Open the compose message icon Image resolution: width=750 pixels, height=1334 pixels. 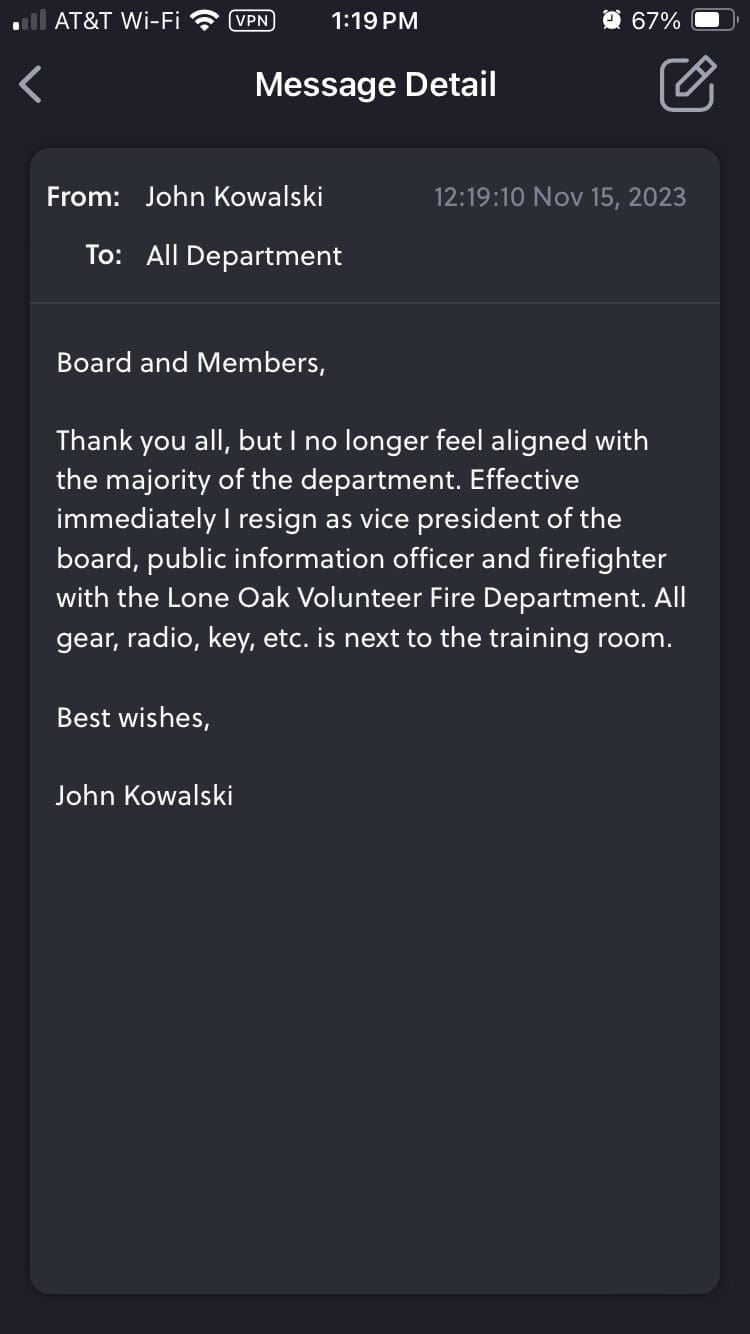689,84
